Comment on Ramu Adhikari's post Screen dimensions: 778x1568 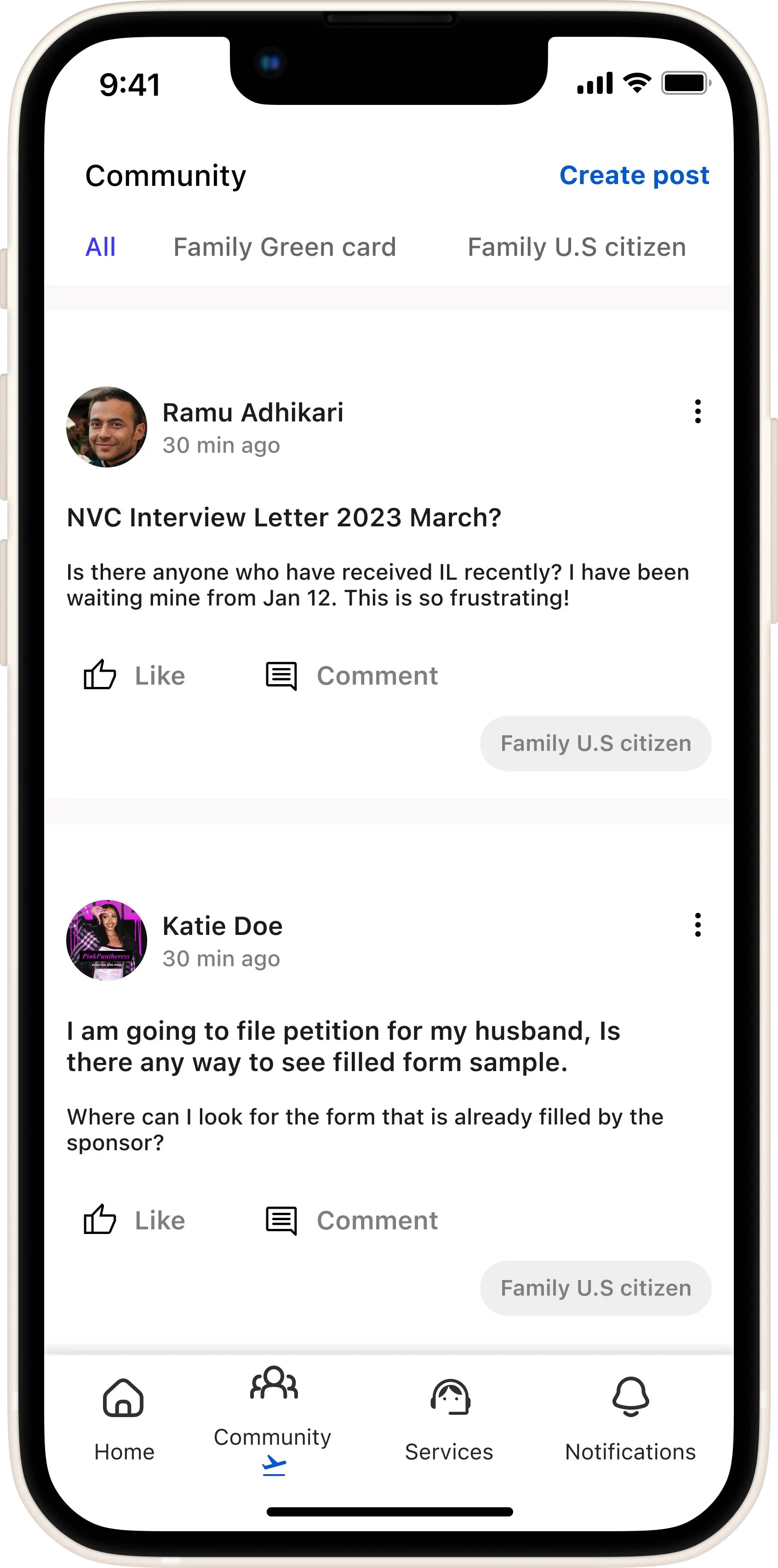pos(352,676)
